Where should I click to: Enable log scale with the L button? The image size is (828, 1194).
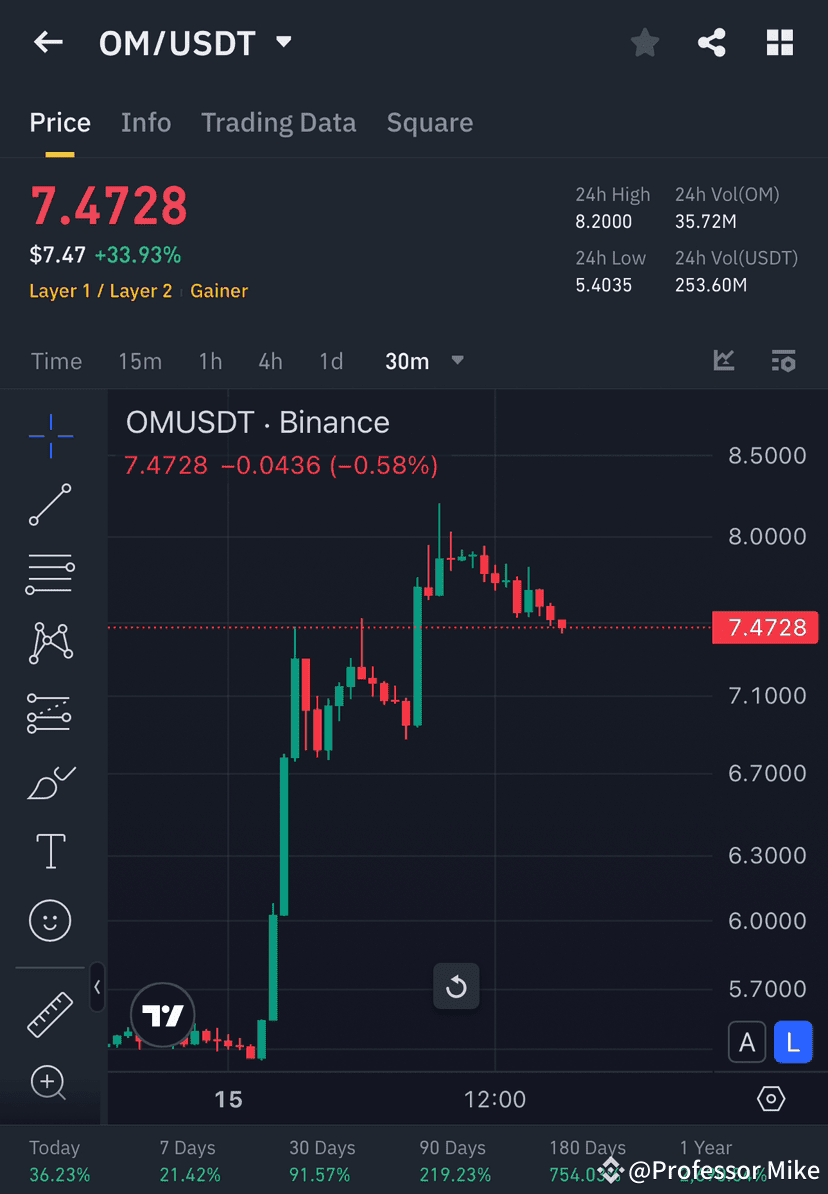coord(792,1041)
